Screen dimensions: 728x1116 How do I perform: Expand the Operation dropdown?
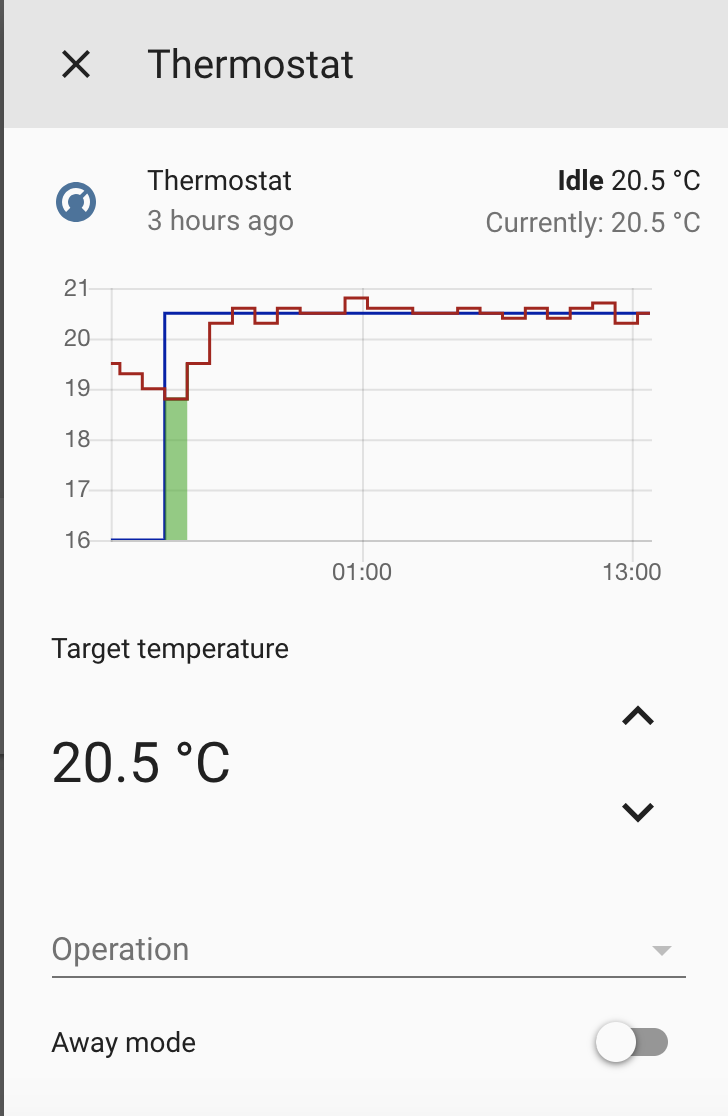coord(368,949)
